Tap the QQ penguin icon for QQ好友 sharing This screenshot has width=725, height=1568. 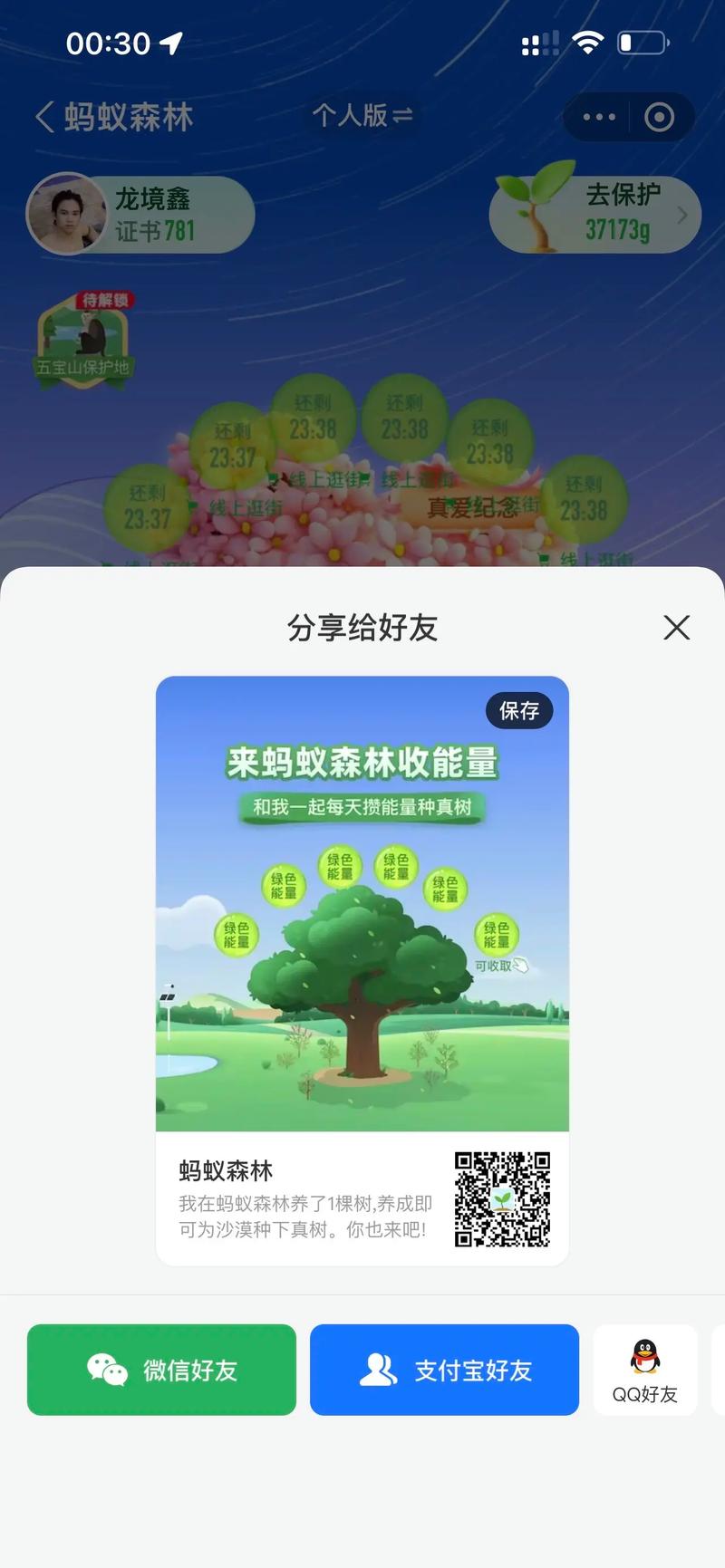(645, 1355)
